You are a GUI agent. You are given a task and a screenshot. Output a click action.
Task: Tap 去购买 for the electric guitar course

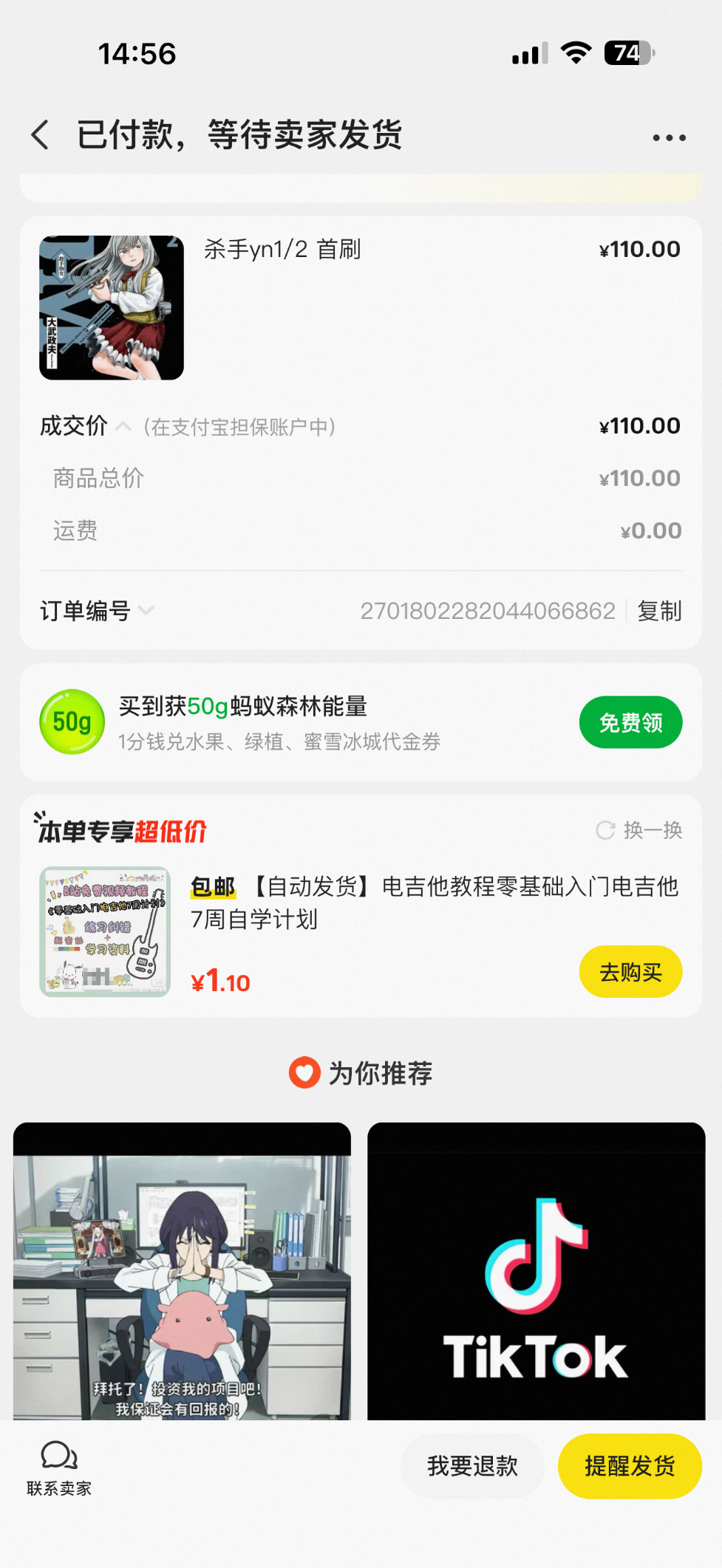(630, 972)
